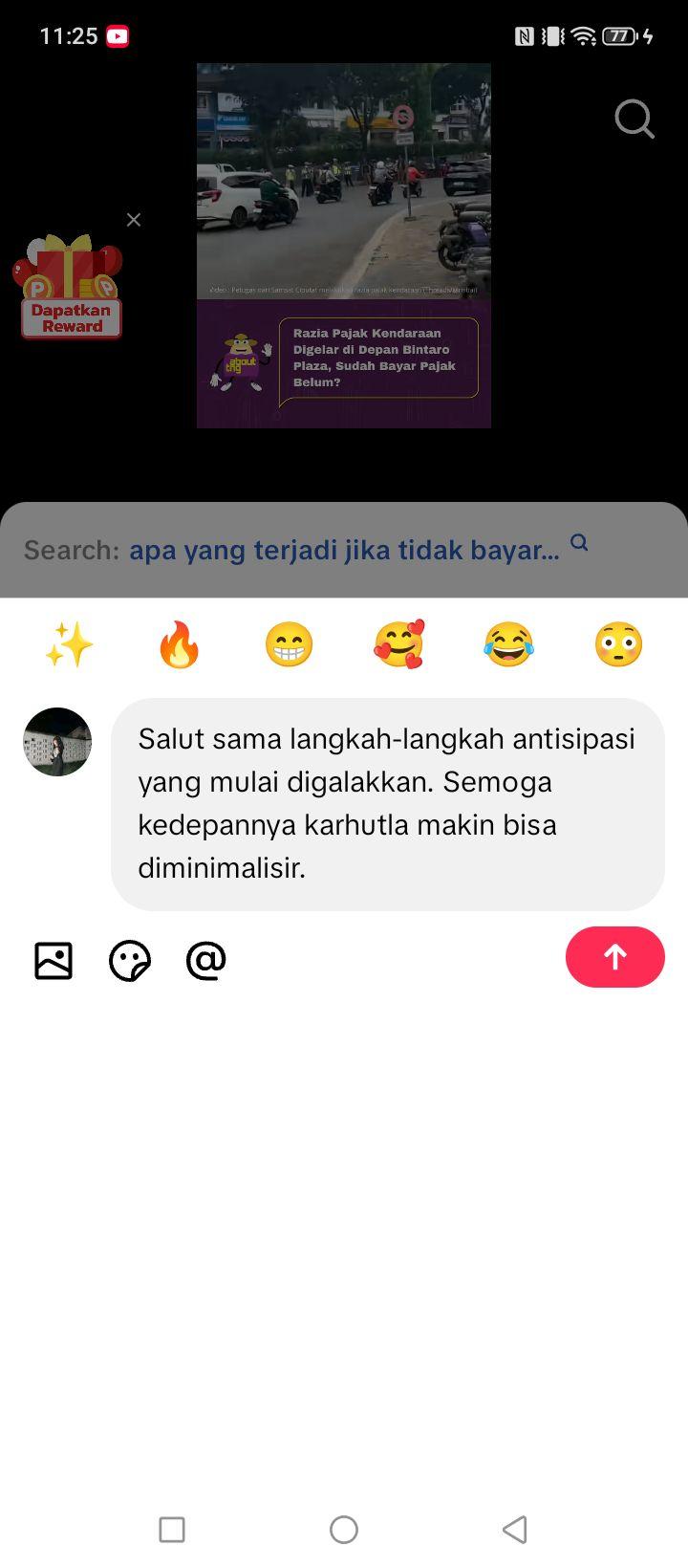Insert the fire emoji
This screenshot has width=688, height=1568.
179,643
